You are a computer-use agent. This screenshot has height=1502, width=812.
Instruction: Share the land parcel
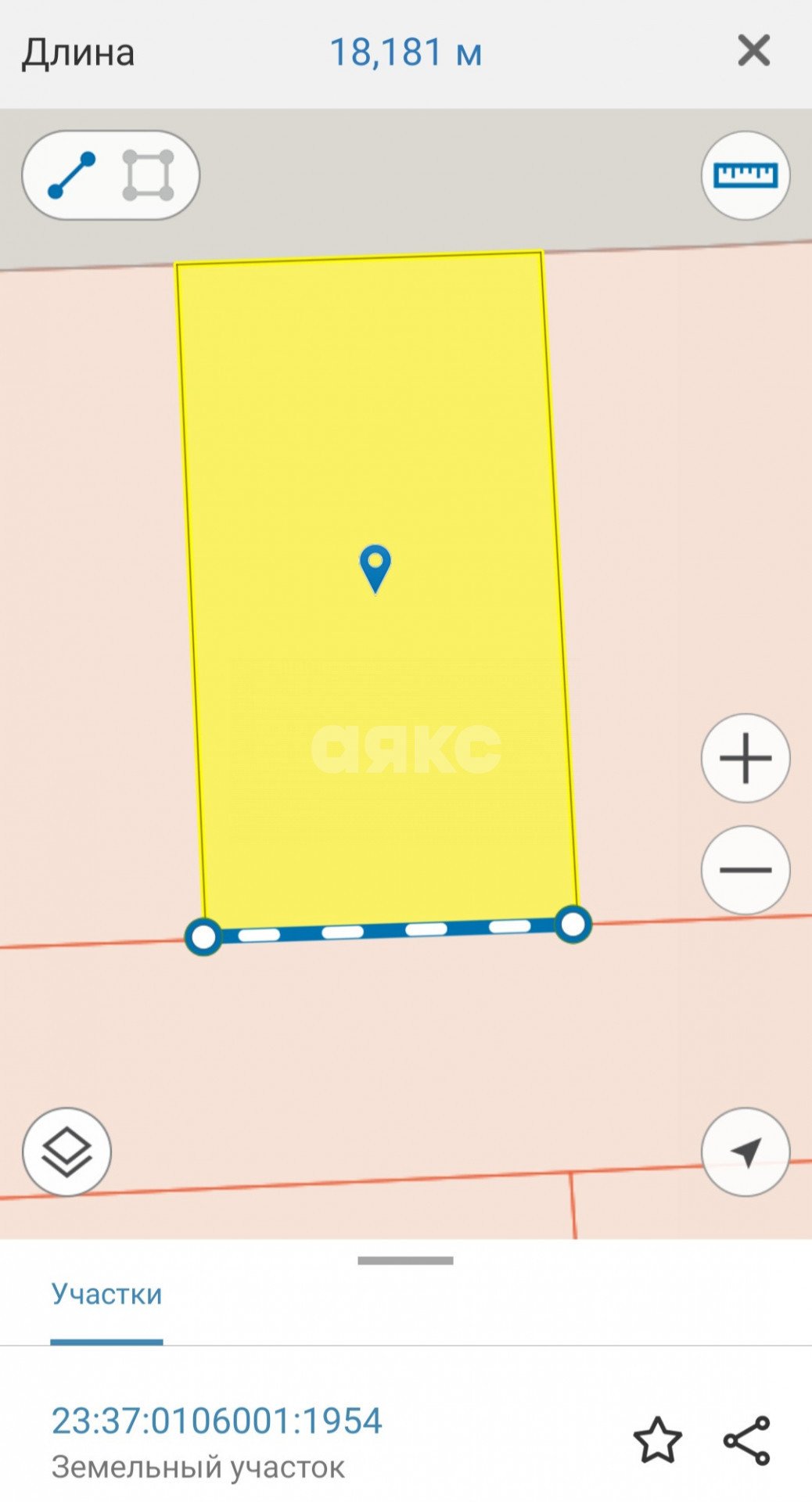[x=747, y=1439]
